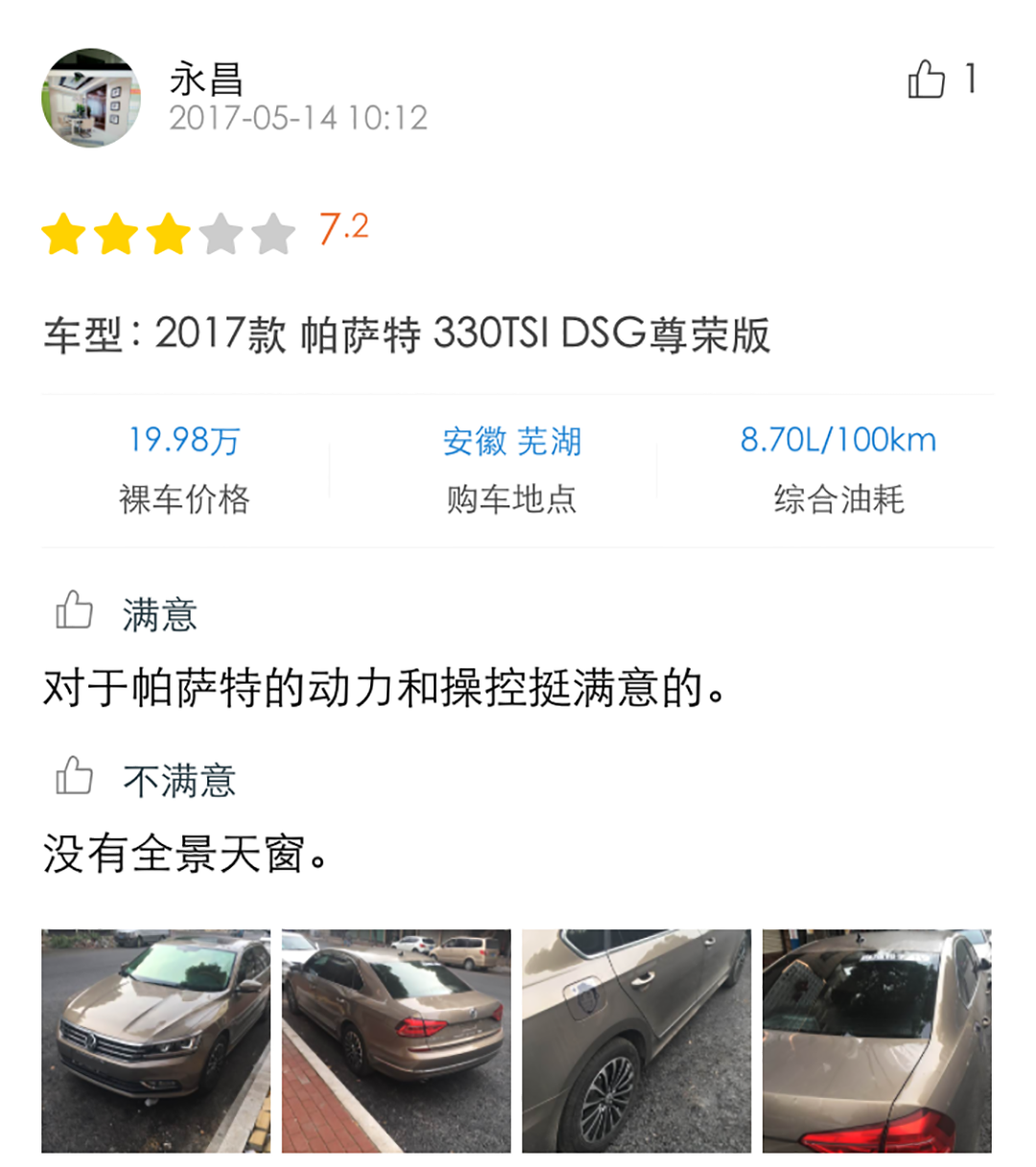Like 永昌's review with the thumbs-up
Screen dimensions: 1036x1167
pyautogui.click(x=927, y=80)
